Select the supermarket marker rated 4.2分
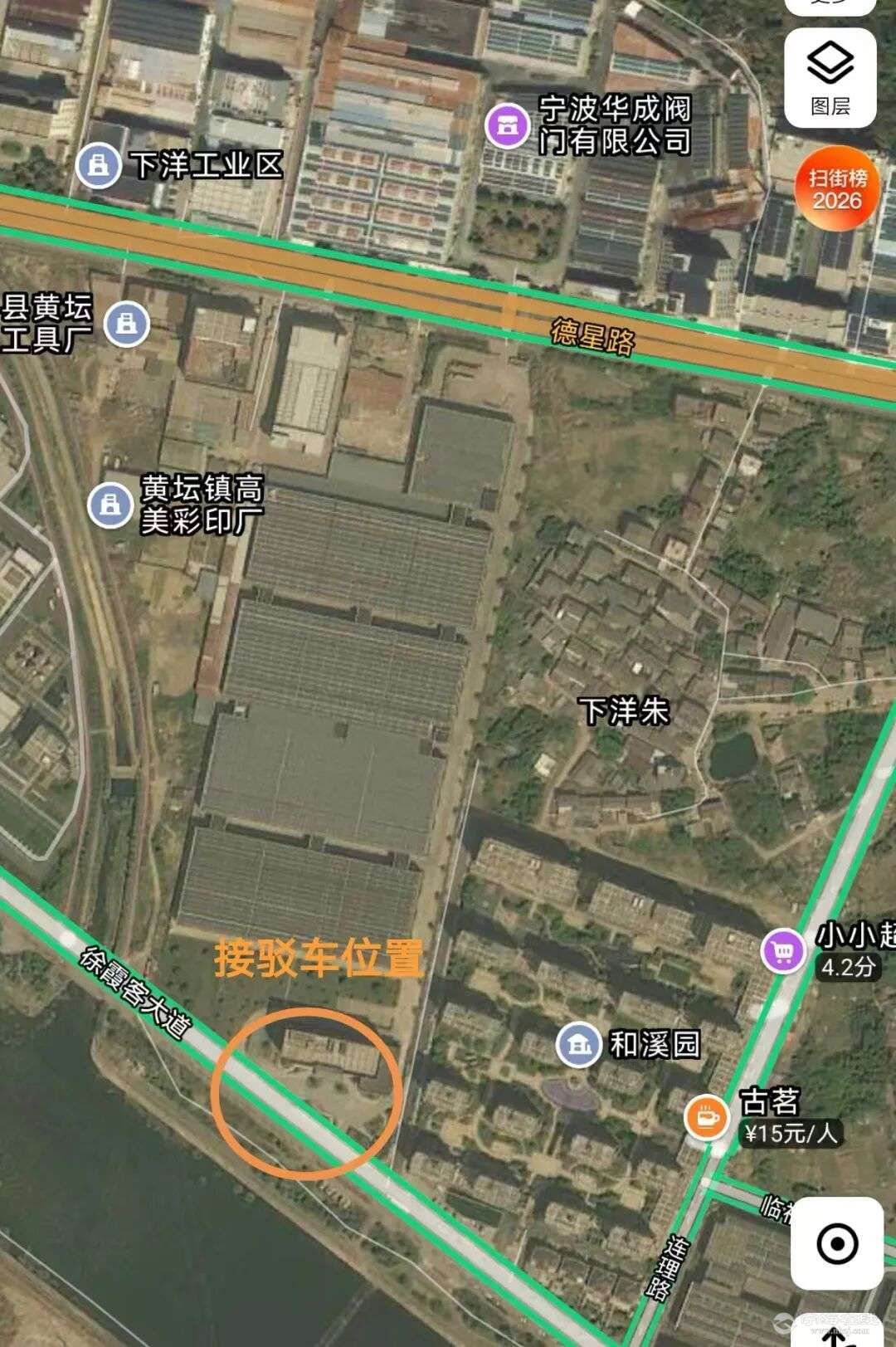This screenshot has height=1347, width=896. click(783, 950)
